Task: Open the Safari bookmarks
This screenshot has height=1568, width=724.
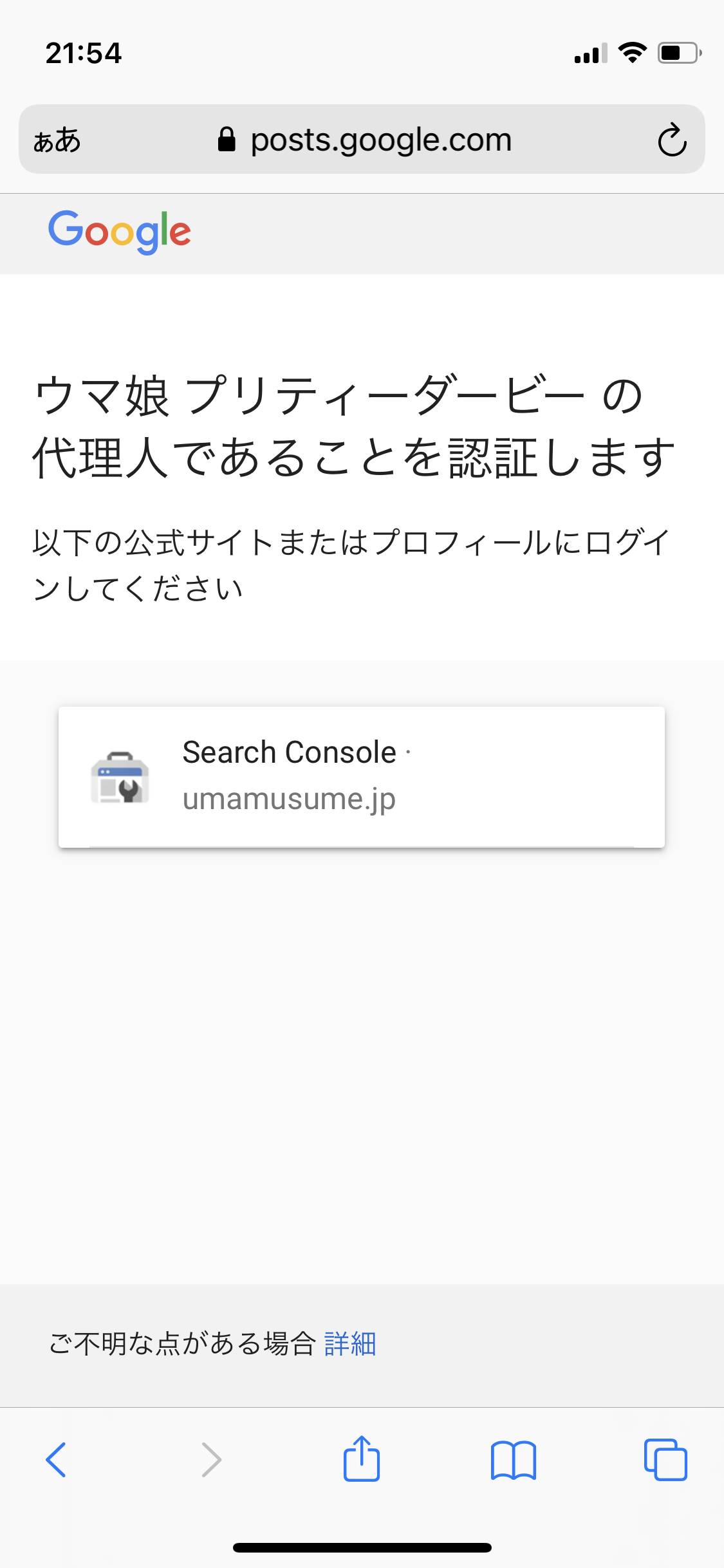Action: pos(513,1459)
